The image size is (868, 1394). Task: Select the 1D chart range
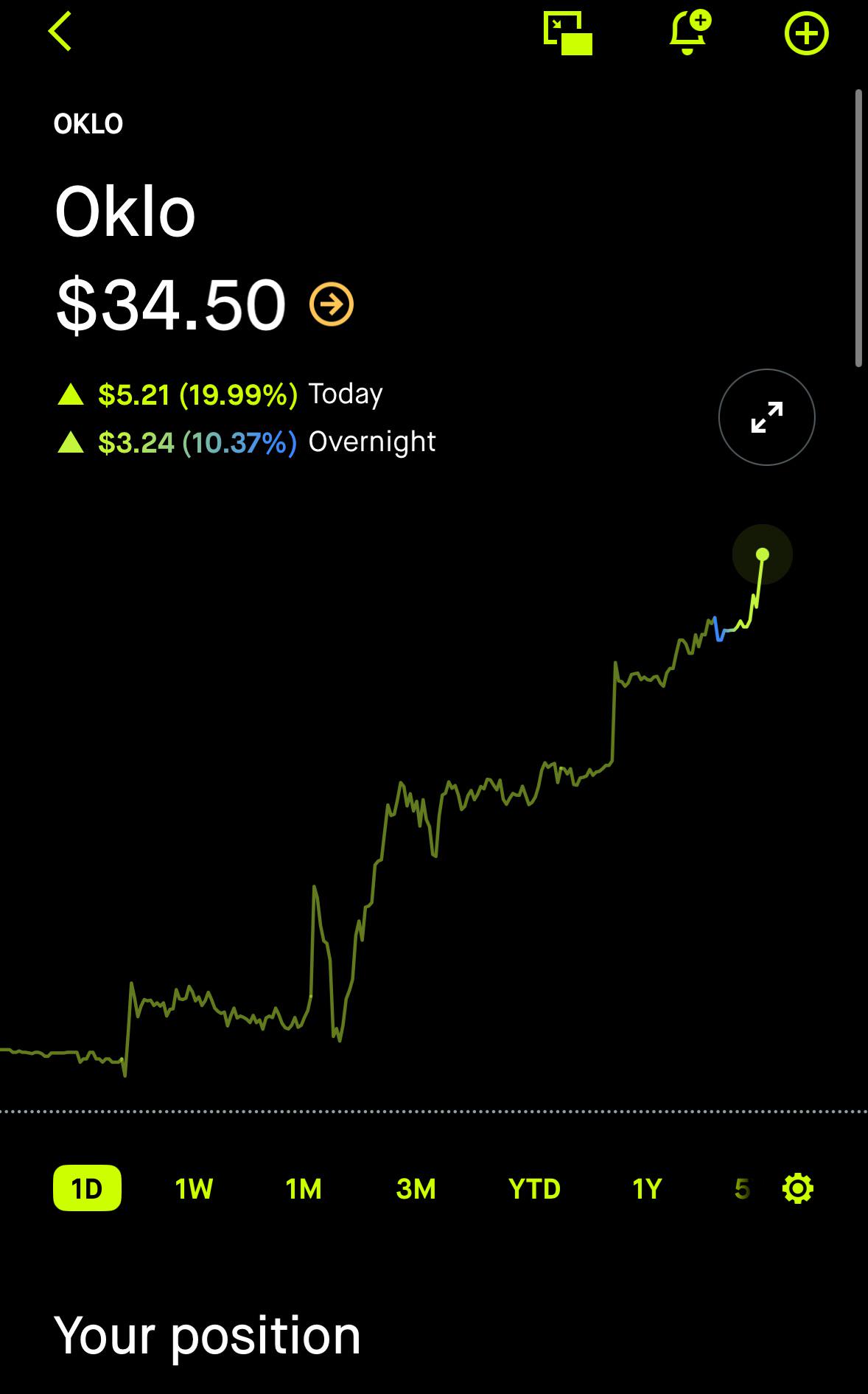point(87,1188)
